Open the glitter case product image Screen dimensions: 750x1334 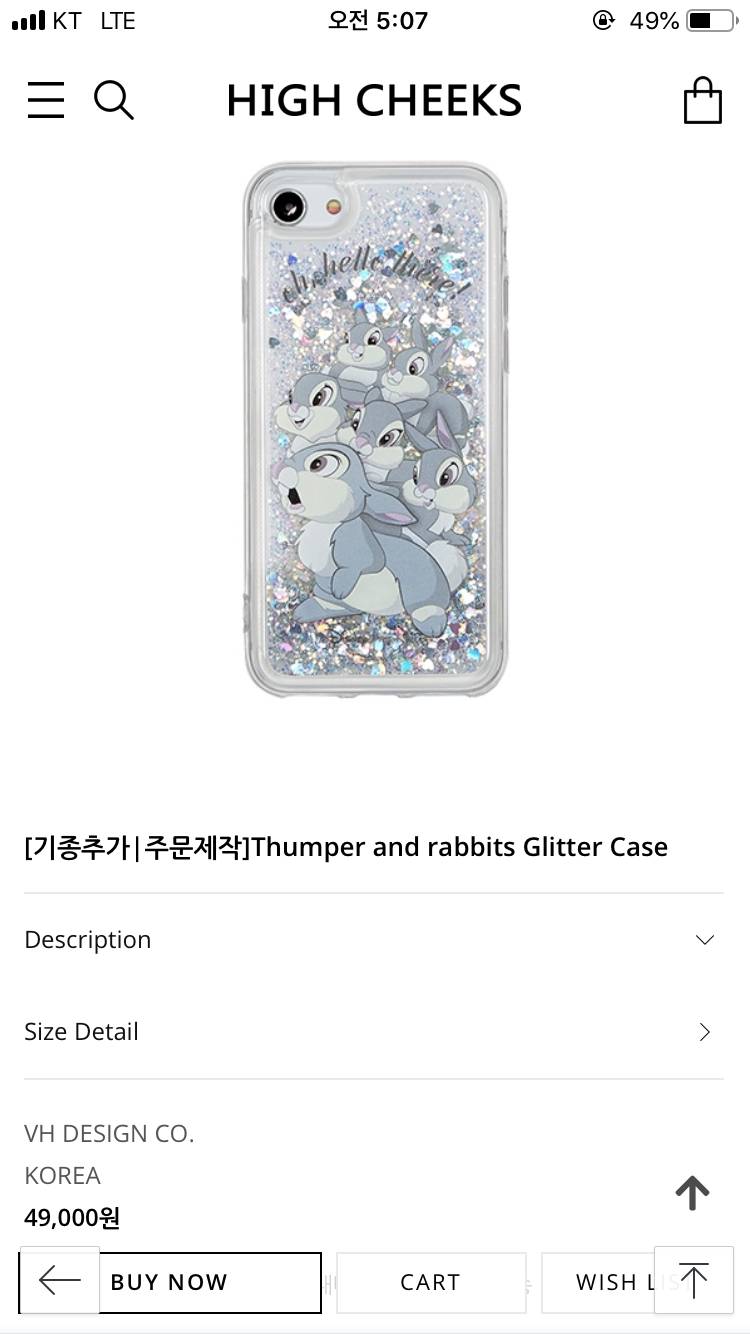375,430
